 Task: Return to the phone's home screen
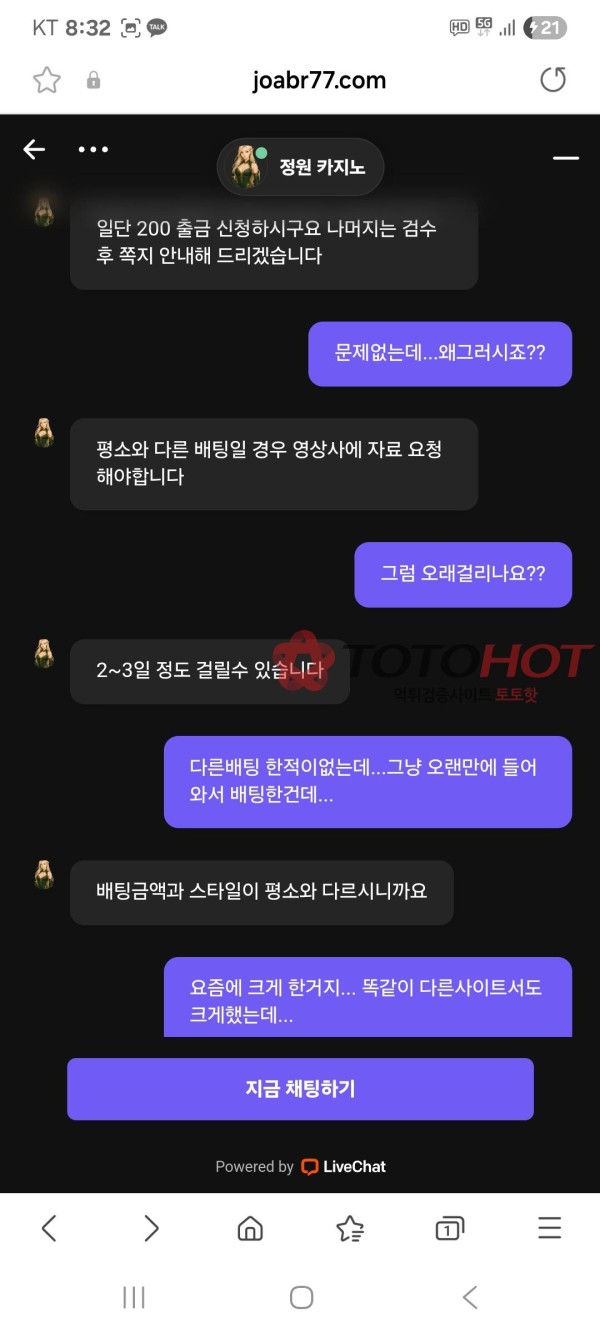tap(301, 1297)
